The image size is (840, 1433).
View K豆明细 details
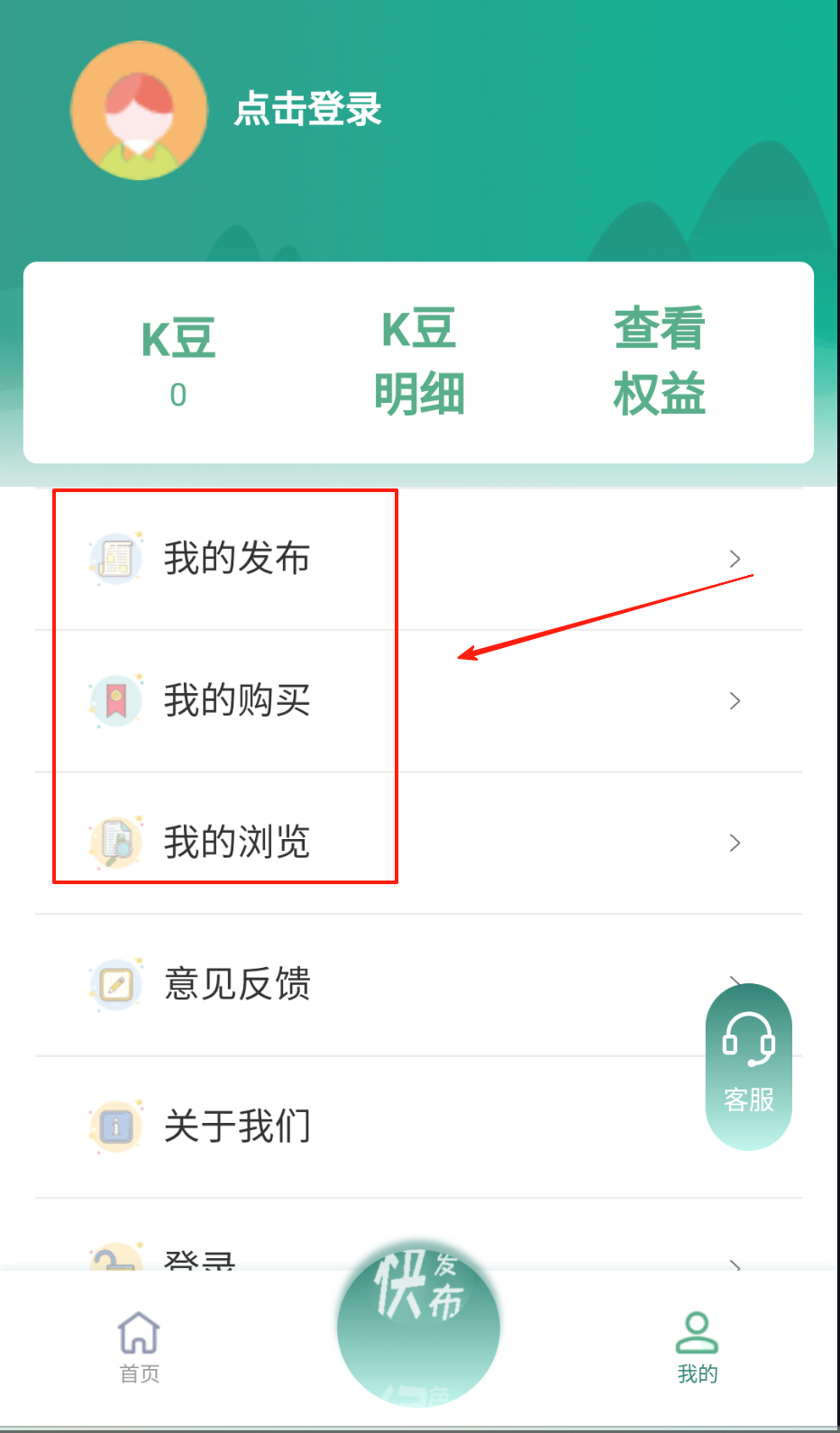point(419,362)
